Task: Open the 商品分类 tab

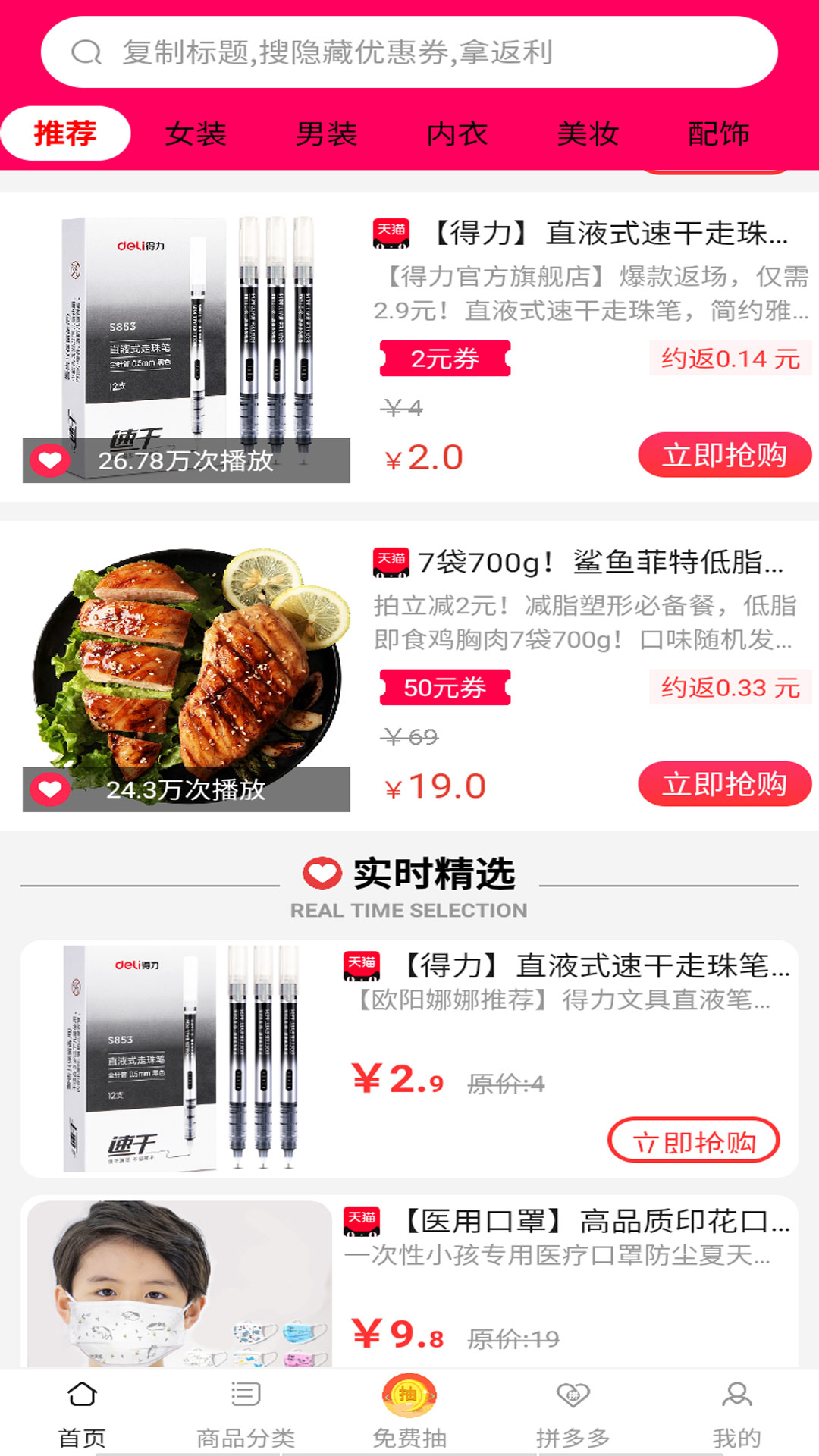Action: (246, 1412)
